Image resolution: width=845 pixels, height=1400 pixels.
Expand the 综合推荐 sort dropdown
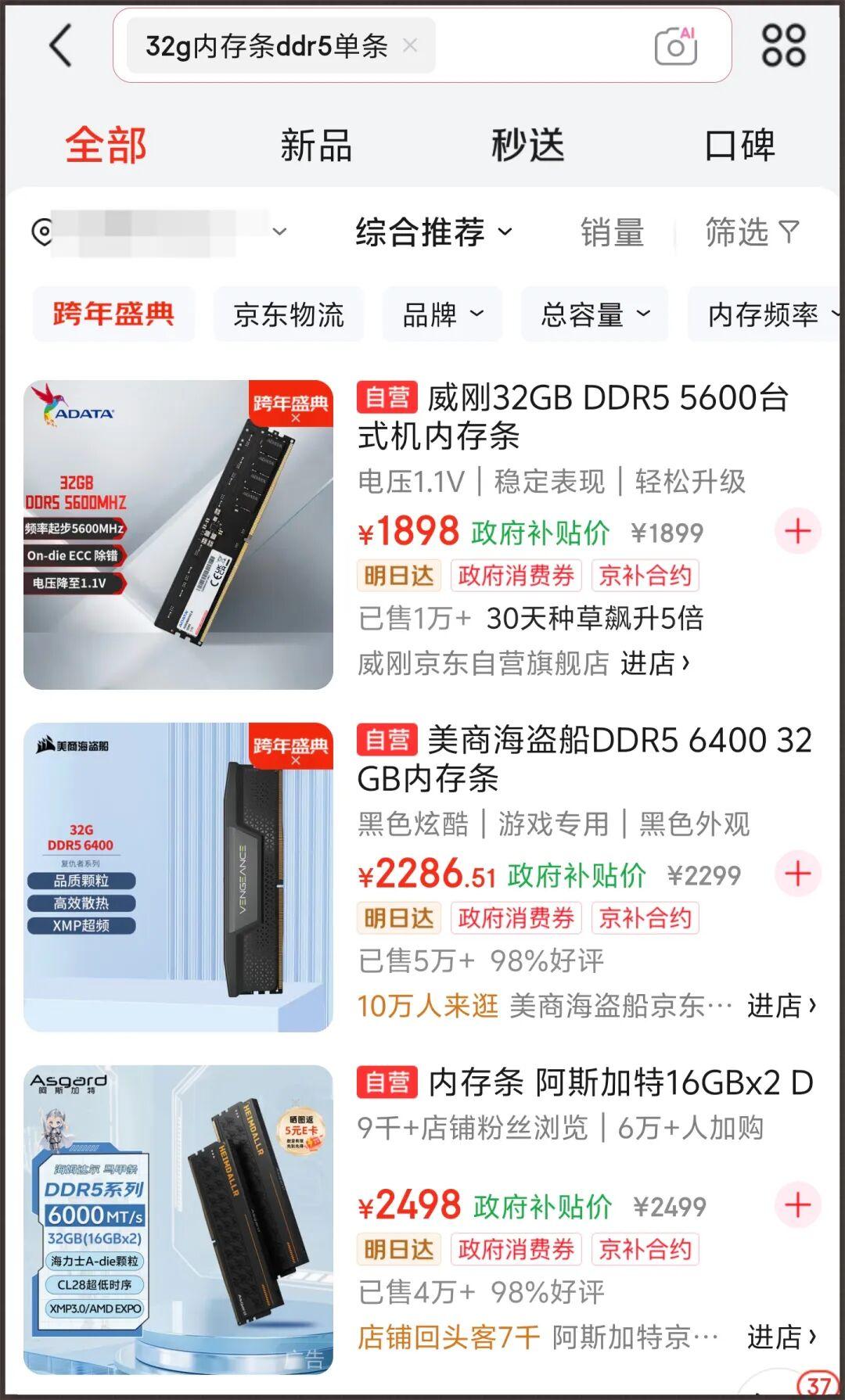coord(434,232)
